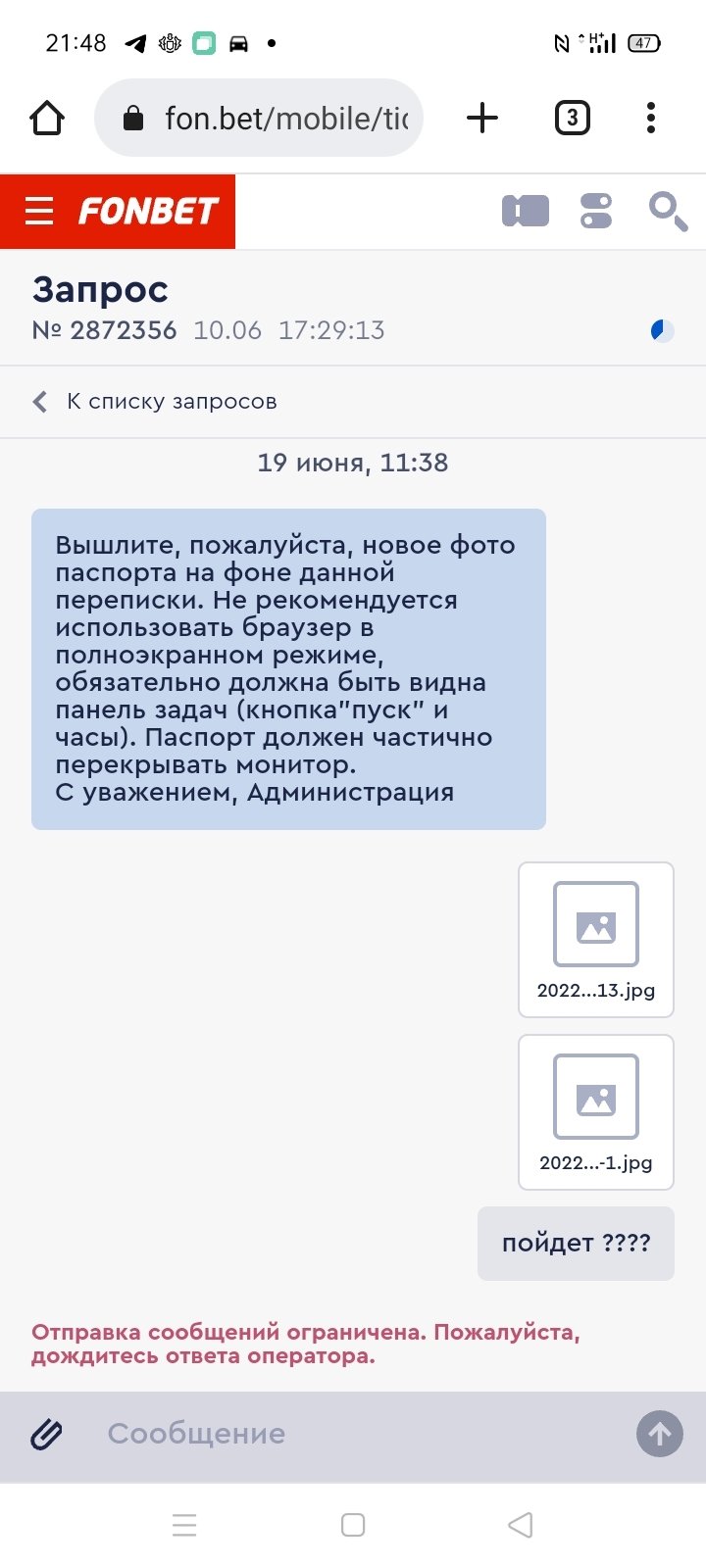Open attached image 2022...-1.jpg
Image resolution: width=706 pixels, height=1568 pixels.
(x=596, y=1111)
